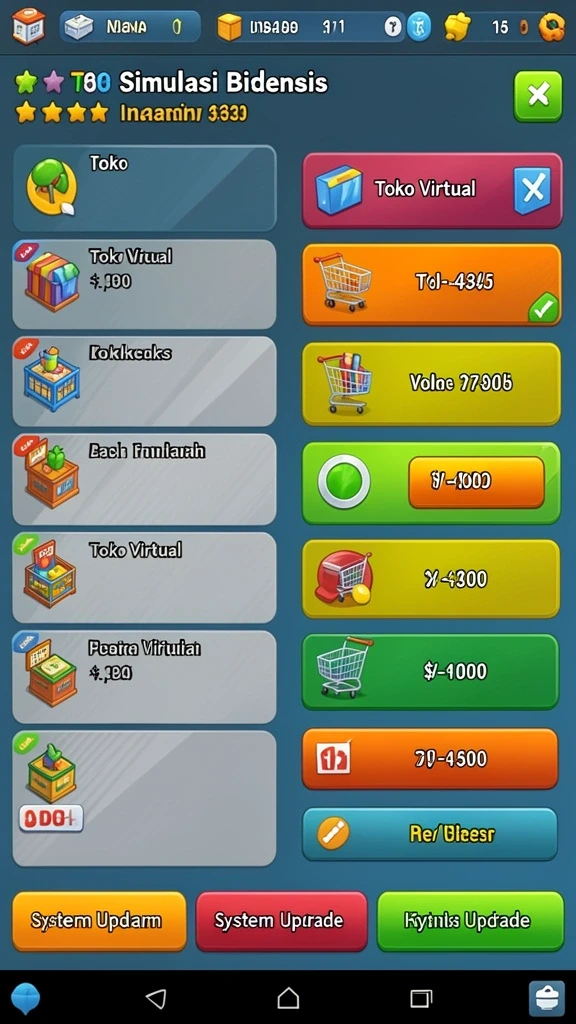Tap the yellow cart button with red basket

tap(431, 579)
